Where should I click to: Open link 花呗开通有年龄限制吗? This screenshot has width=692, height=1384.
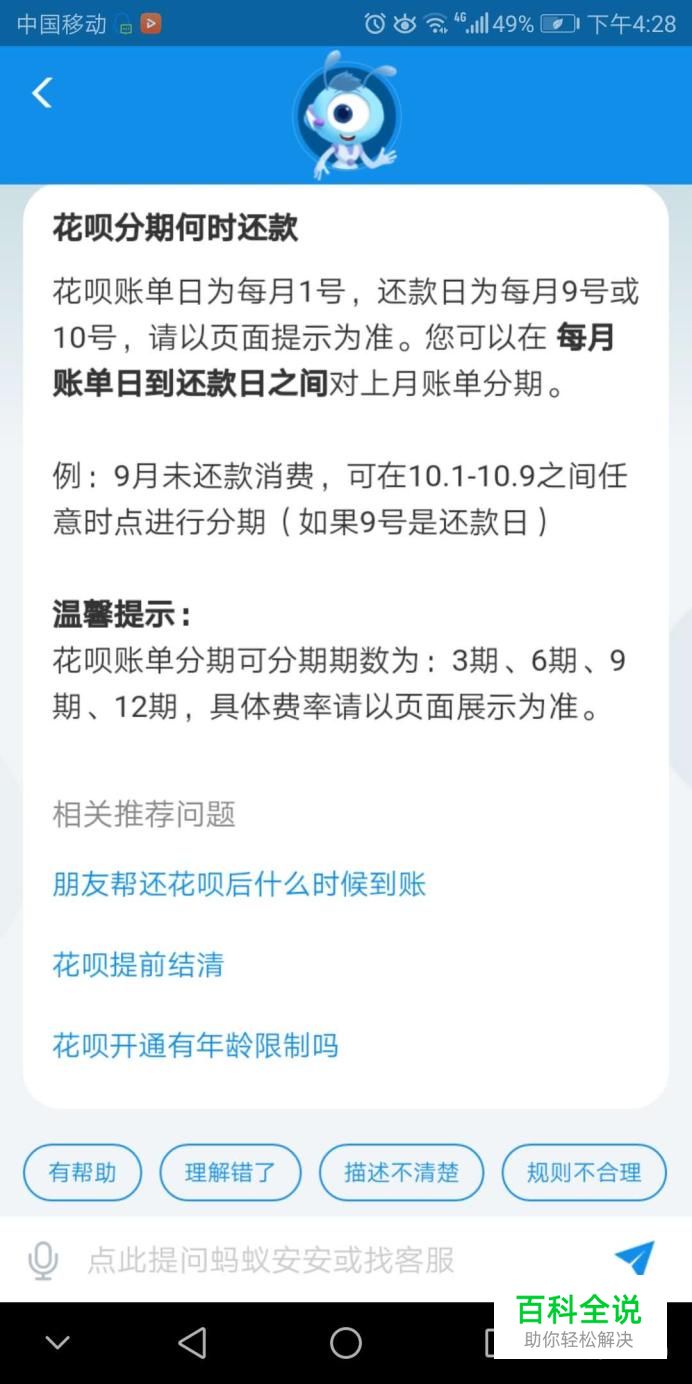(195, 1046)
